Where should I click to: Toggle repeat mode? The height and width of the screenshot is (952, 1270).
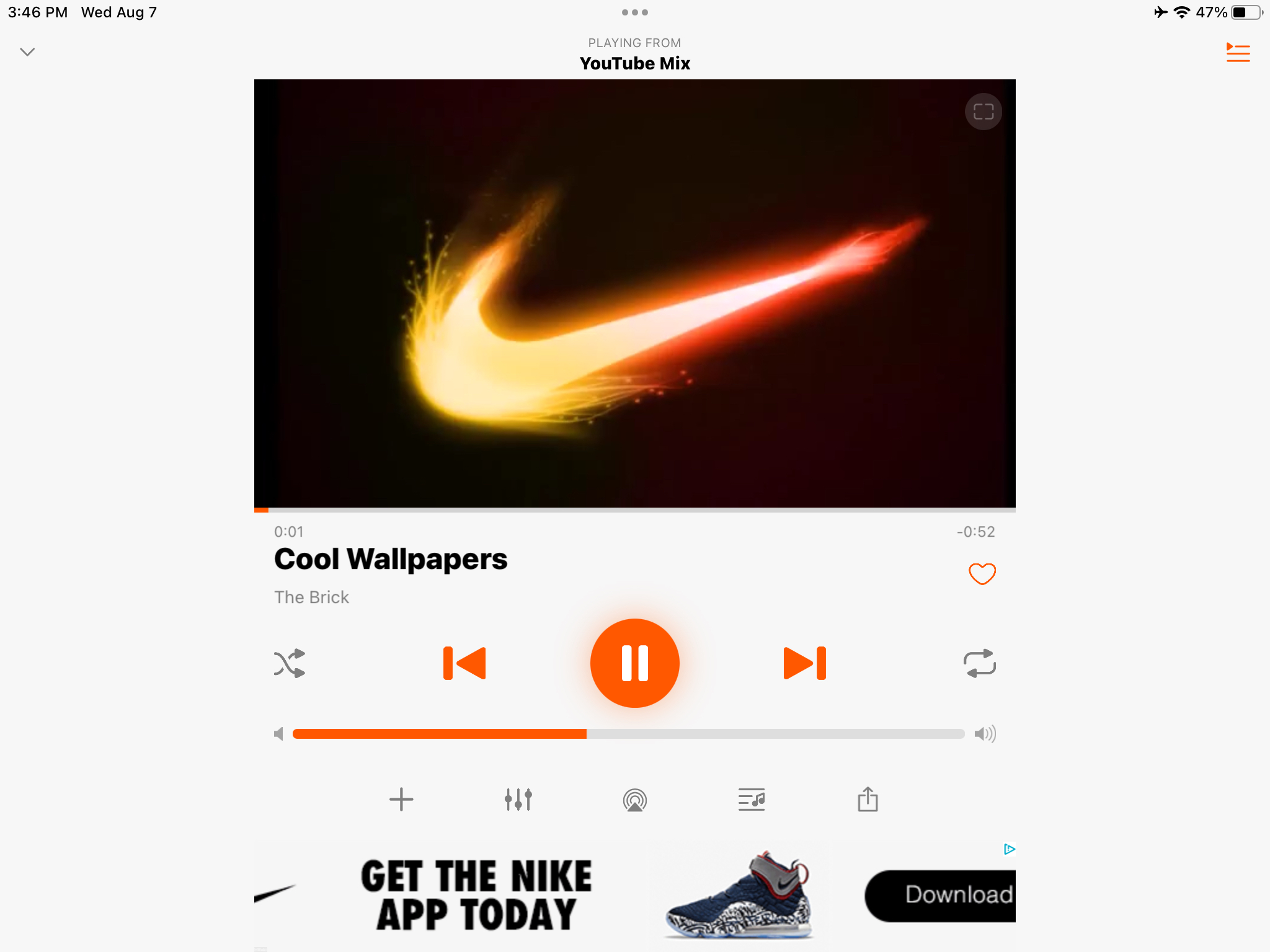(979, 663)
